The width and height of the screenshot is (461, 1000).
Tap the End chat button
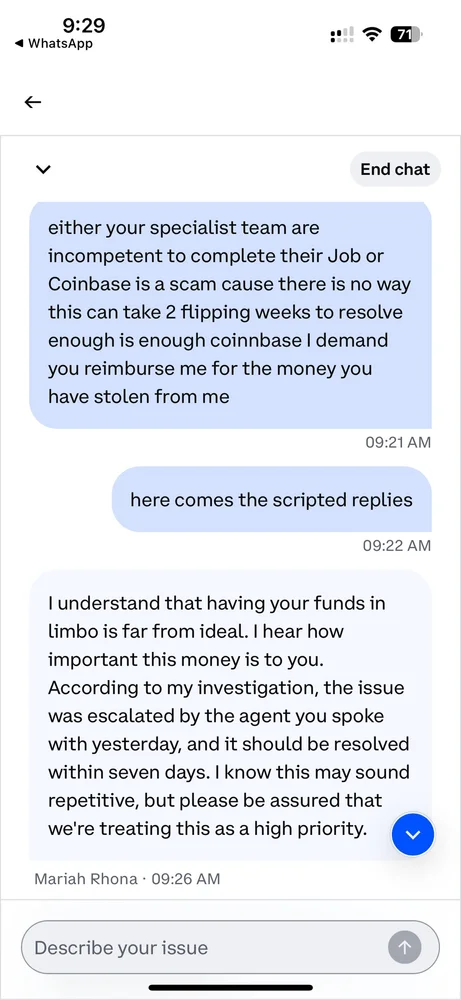[395, 169]
